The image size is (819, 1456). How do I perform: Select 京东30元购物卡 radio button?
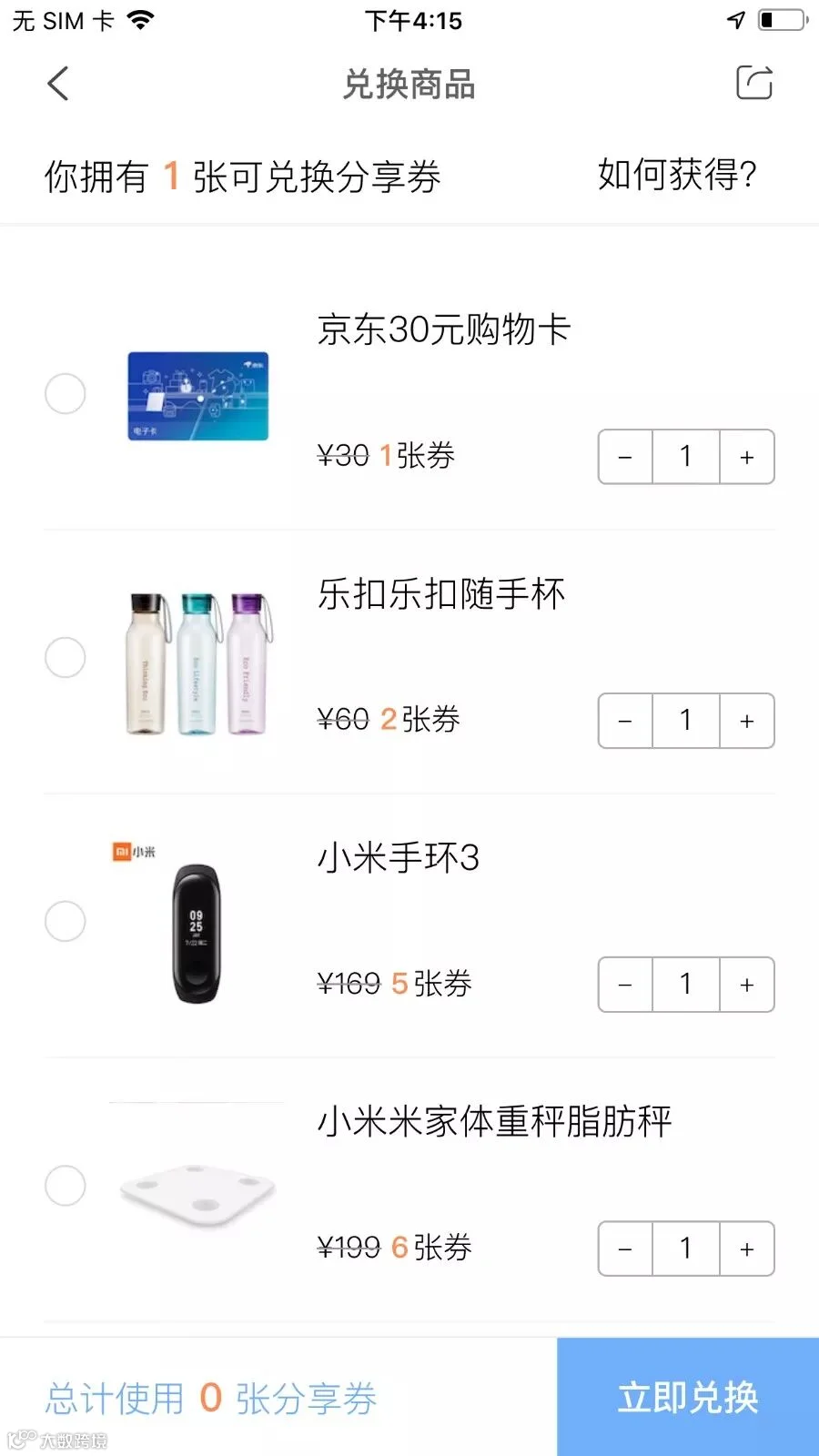tap(66, 394)
